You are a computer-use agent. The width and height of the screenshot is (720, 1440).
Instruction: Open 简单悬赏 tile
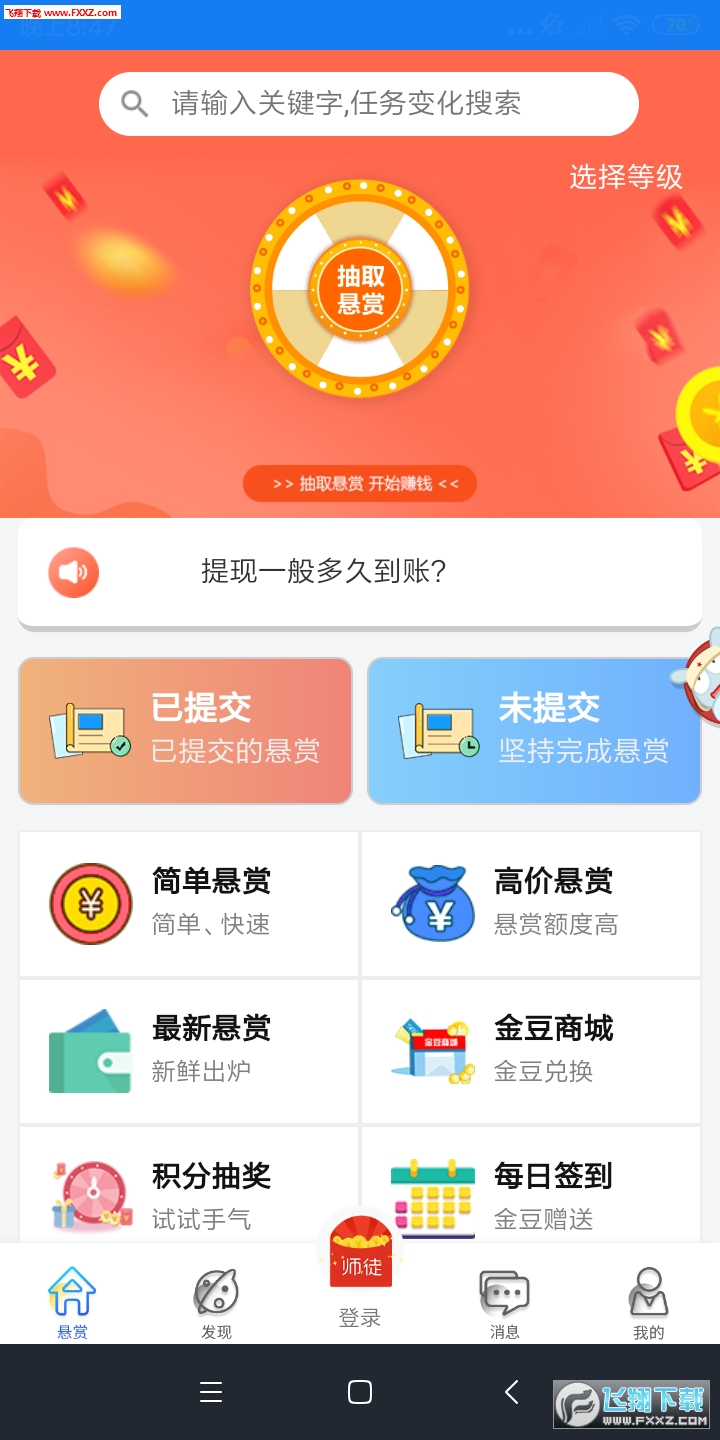pyautogui.click(x=189, y=904)
